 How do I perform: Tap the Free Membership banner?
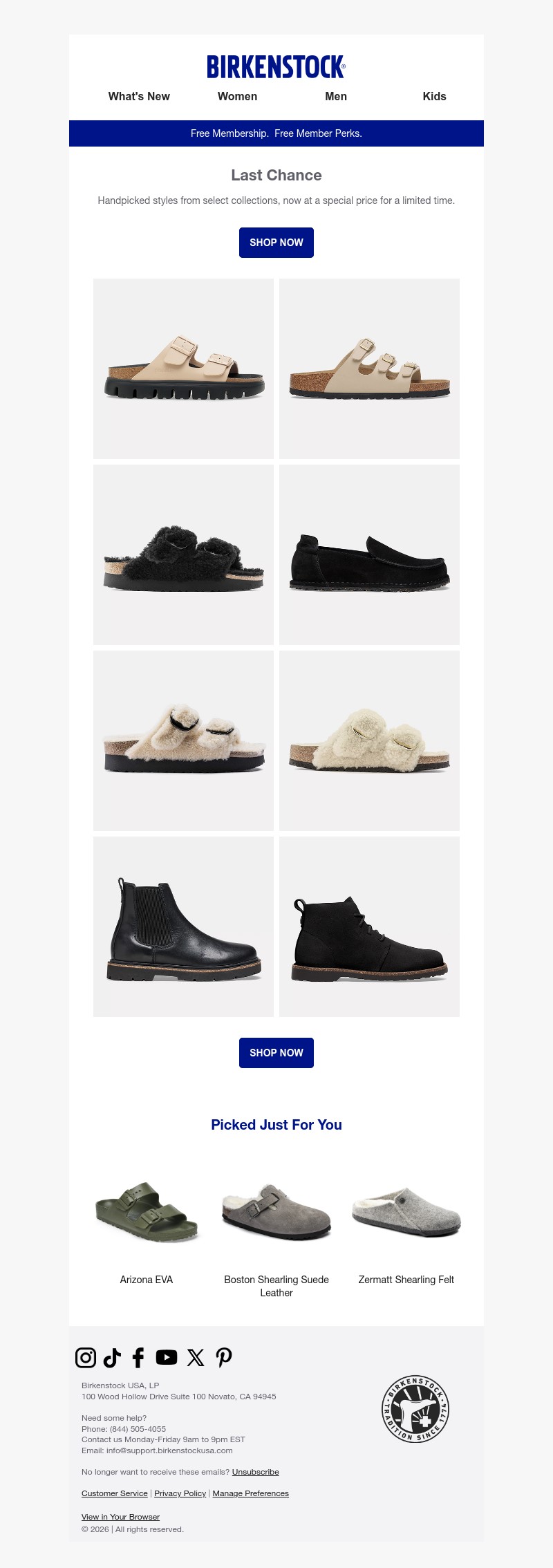click(276, 133)
